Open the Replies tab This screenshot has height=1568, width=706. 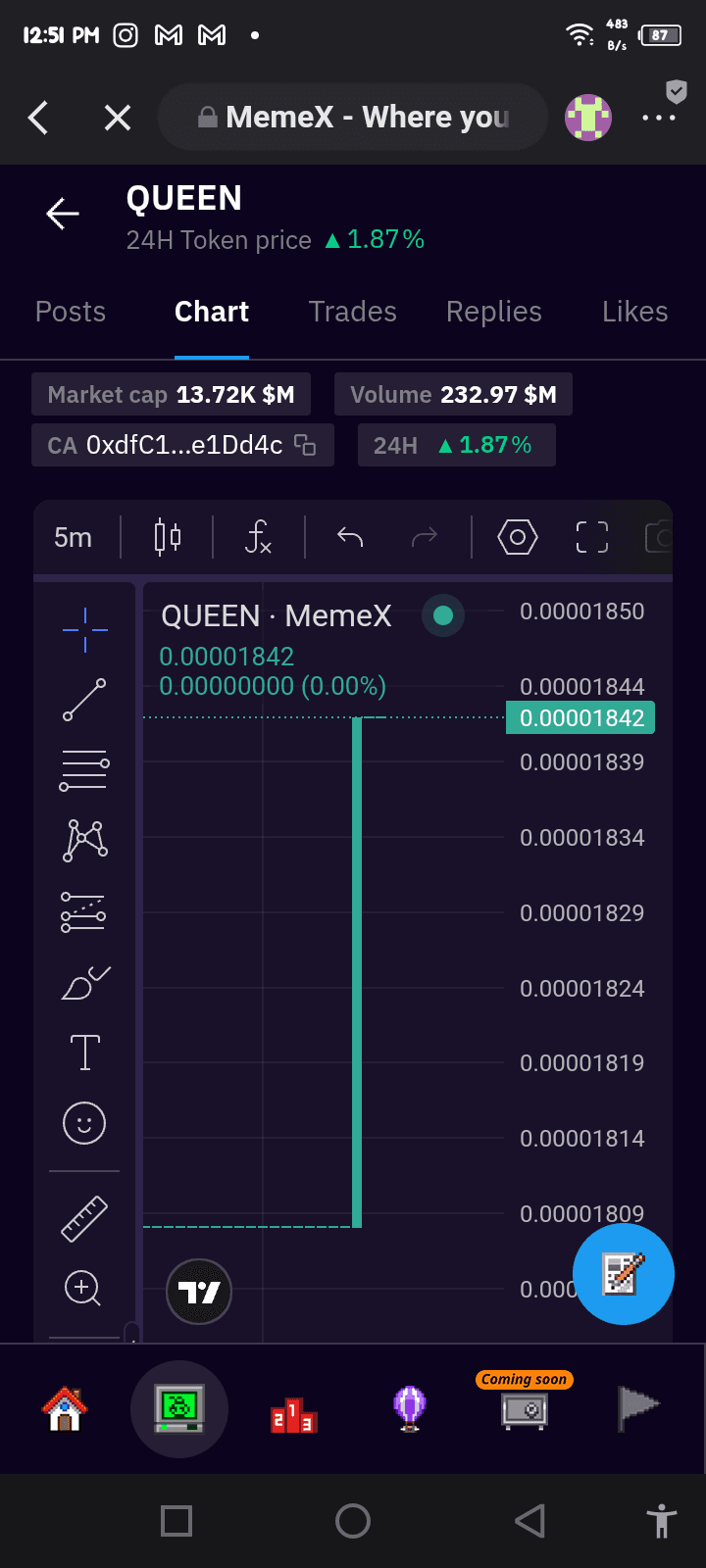coord(493,312)
